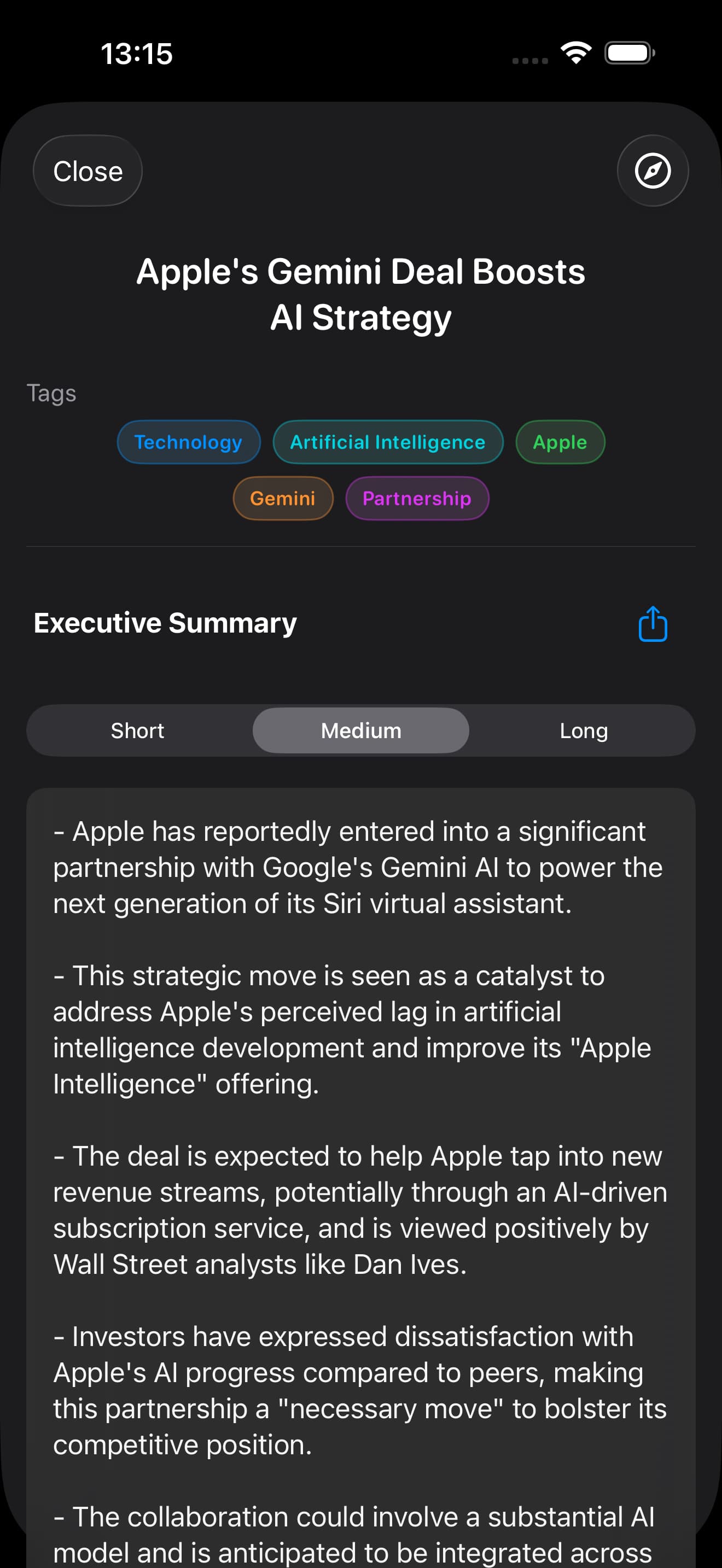This screenshot has height=1568, width=722.
Task: Open the article in the browser via compass icon
Action: 653,171
